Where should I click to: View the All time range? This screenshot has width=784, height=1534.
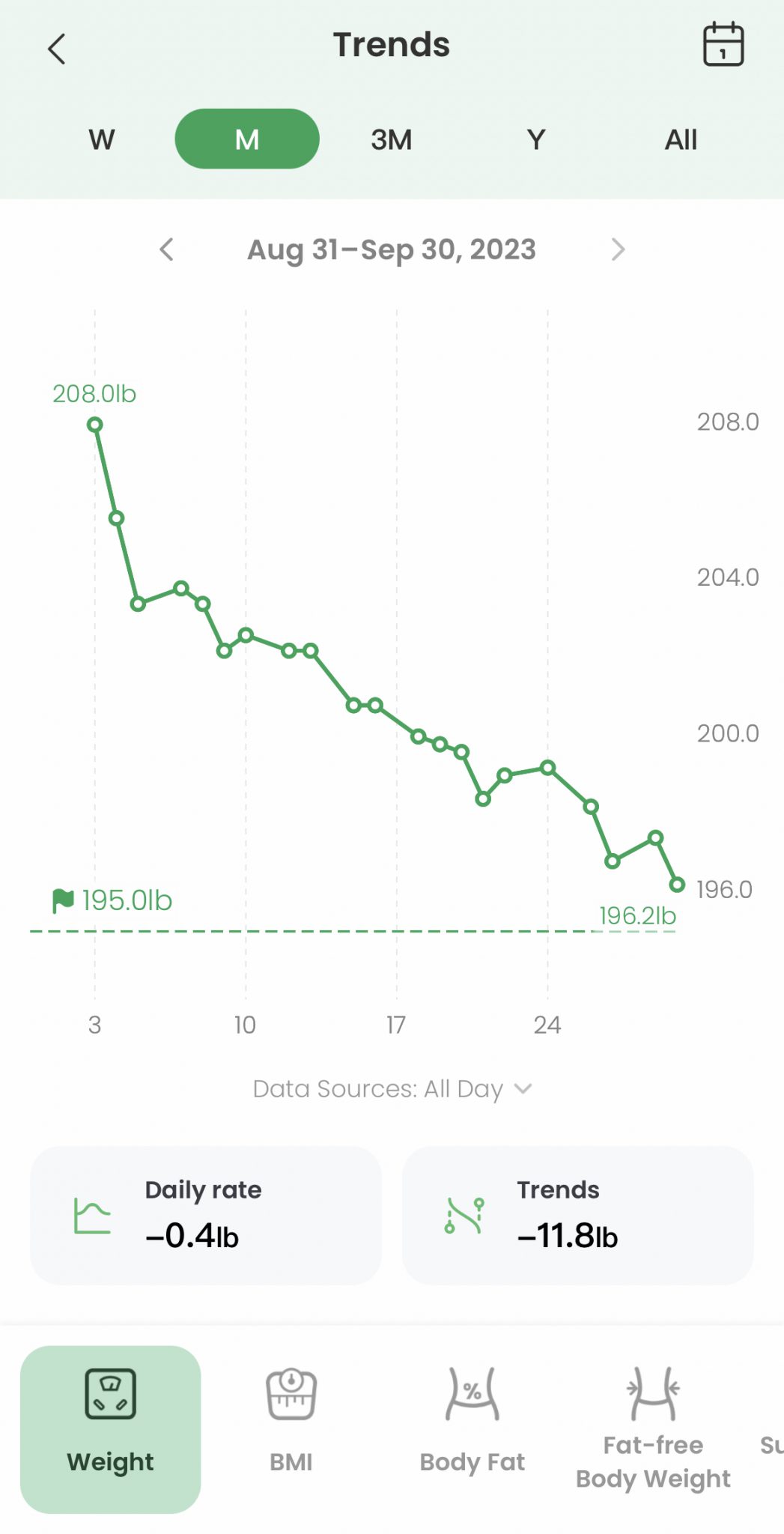(681, 139)
